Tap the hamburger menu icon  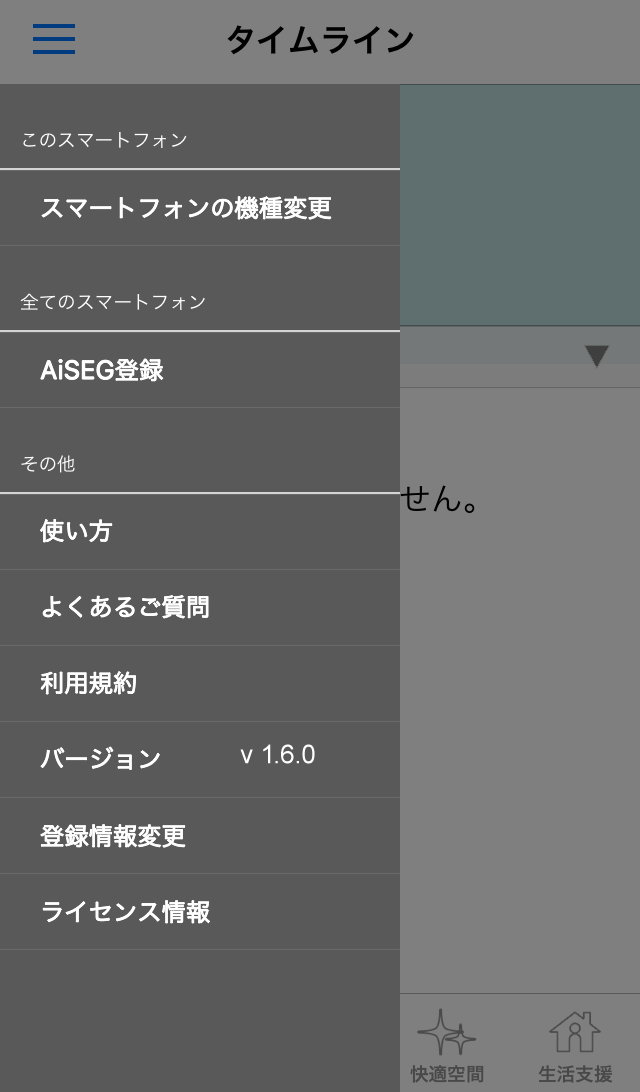coord(54,39)
